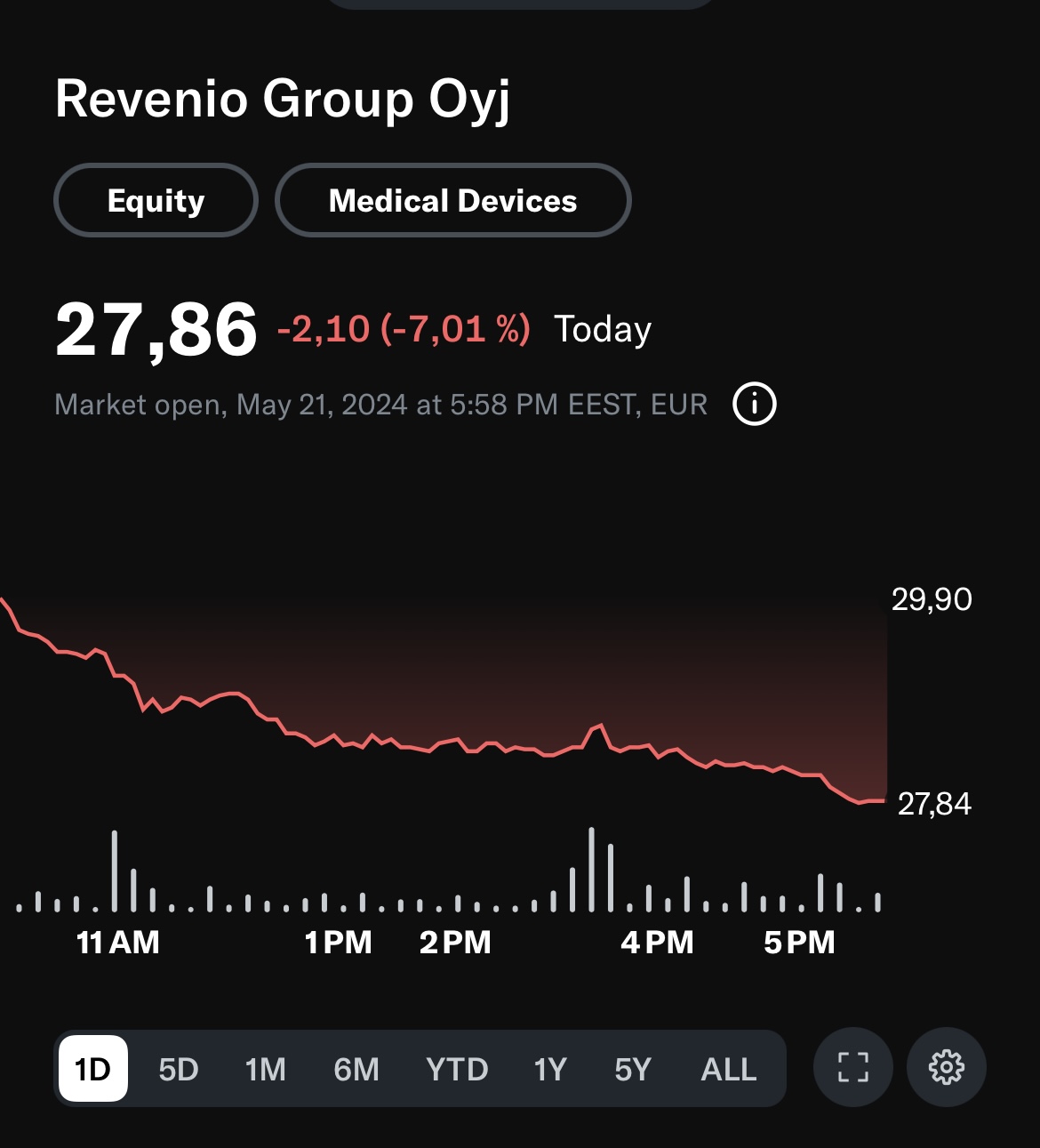Open chart settings gear

coord(946,1066)
